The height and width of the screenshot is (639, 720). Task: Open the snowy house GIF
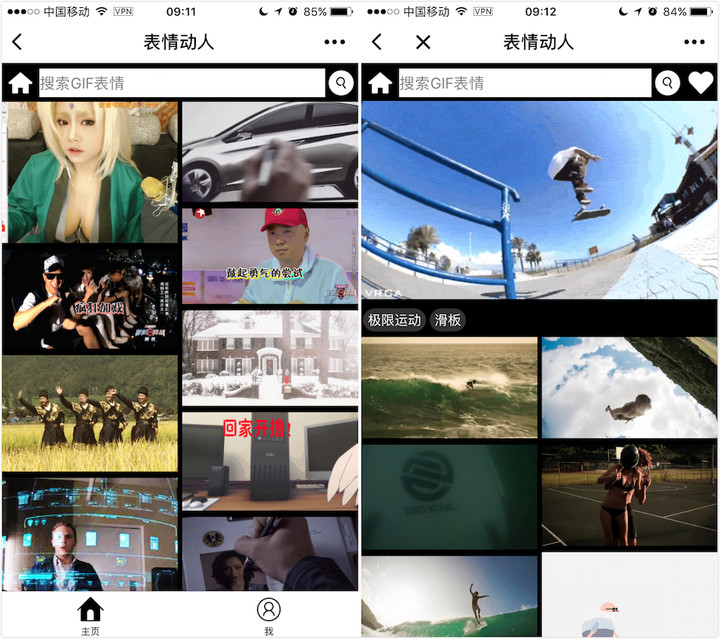click(269, 357)
